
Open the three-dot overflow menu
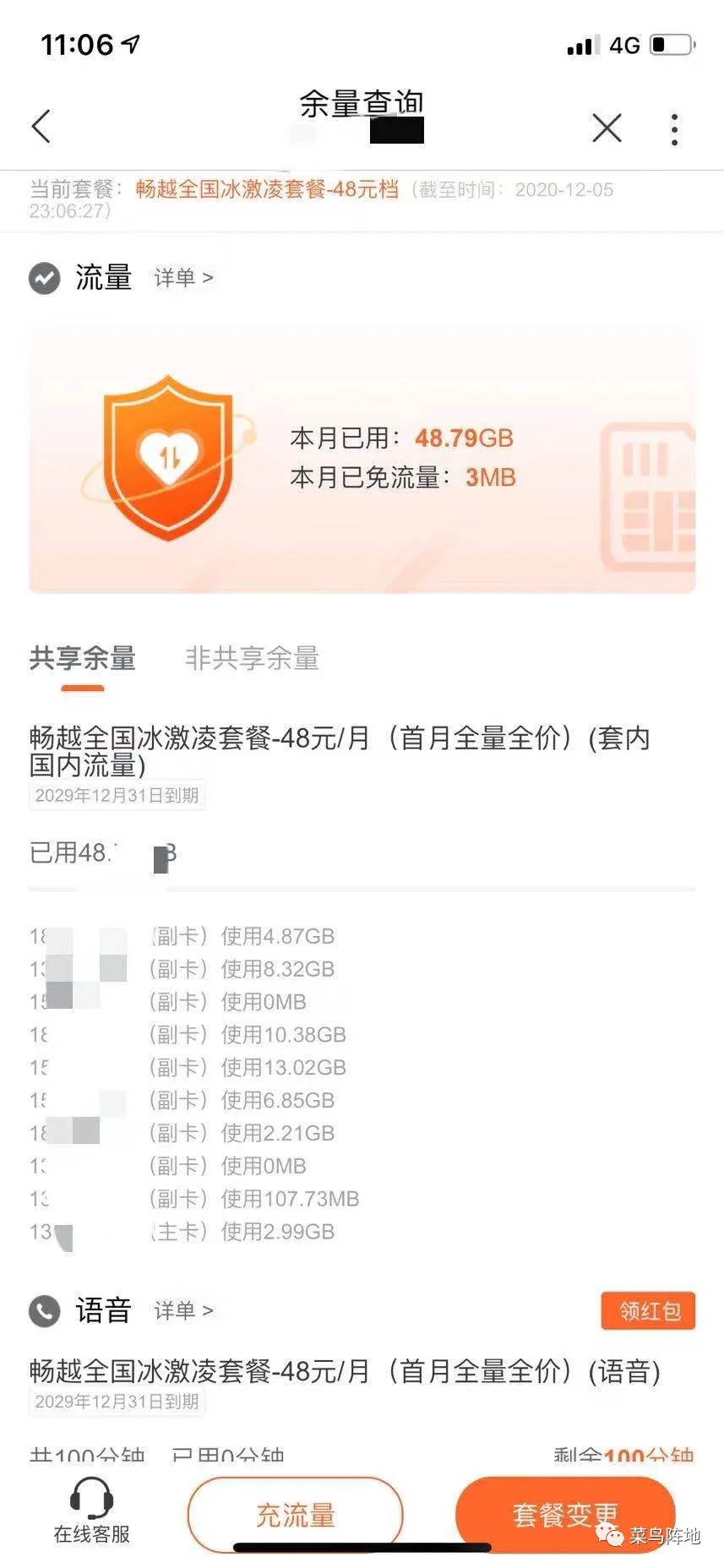673,129
